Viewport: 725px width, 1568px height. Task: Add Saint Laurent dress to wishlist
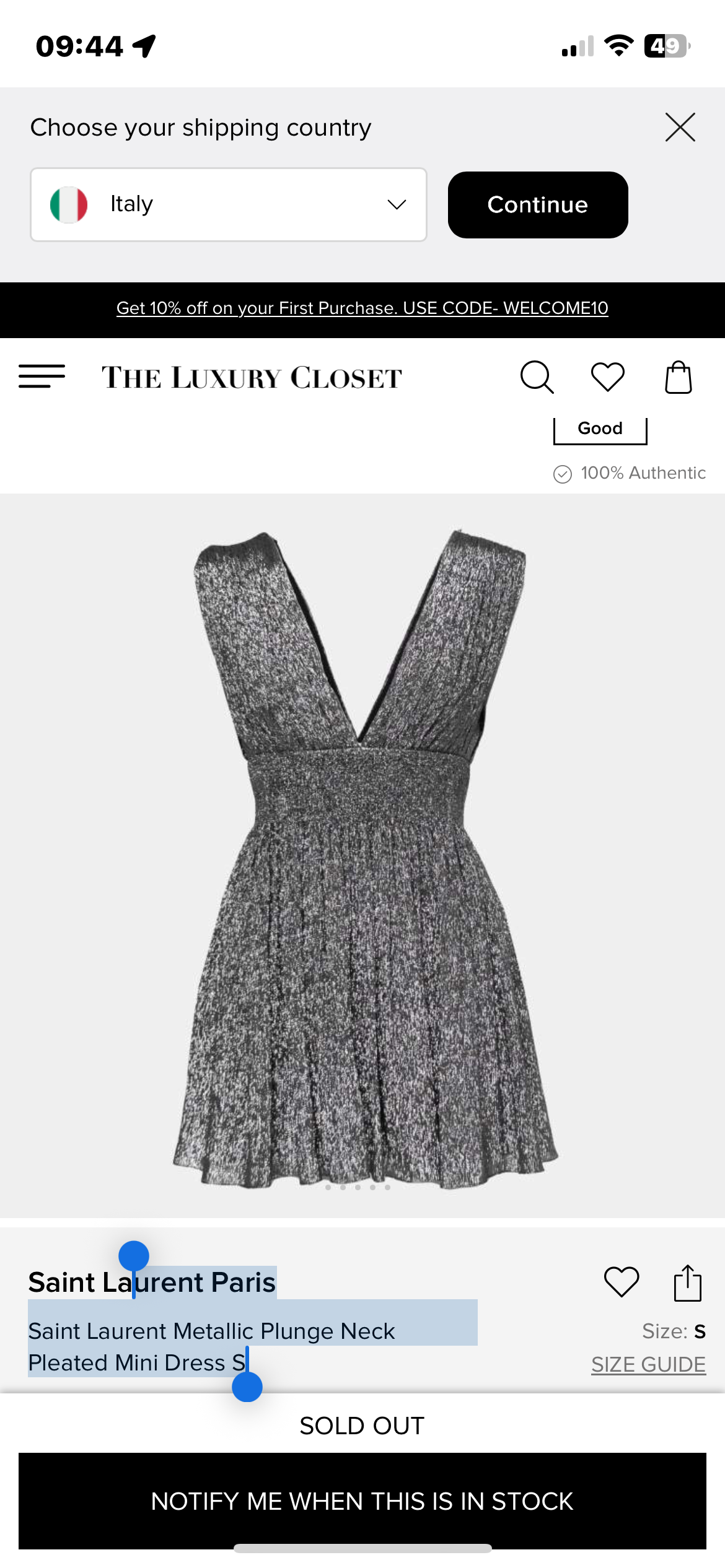click(x=621, y=1282)
